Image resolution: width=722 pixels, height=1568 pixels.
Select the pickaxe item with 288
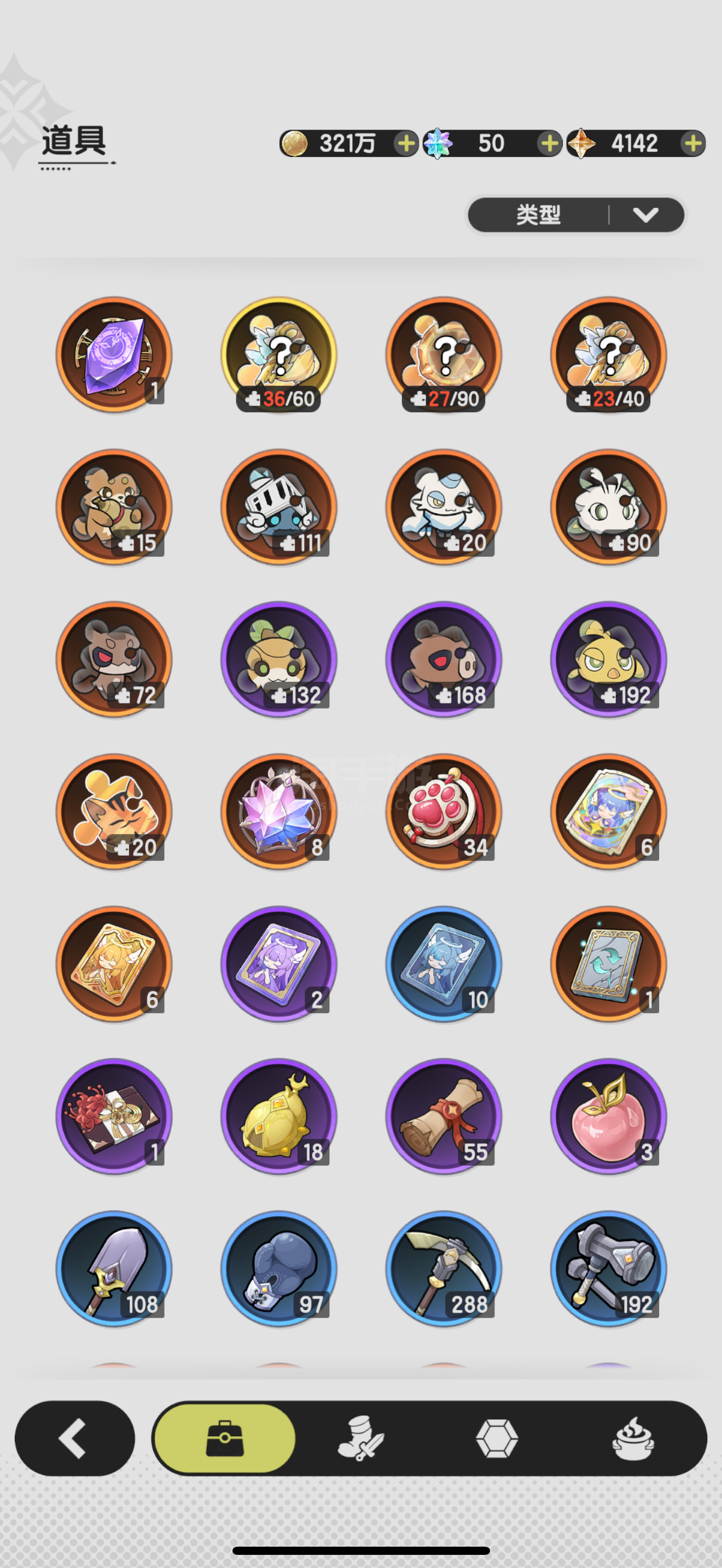[x=444, y=1268]
